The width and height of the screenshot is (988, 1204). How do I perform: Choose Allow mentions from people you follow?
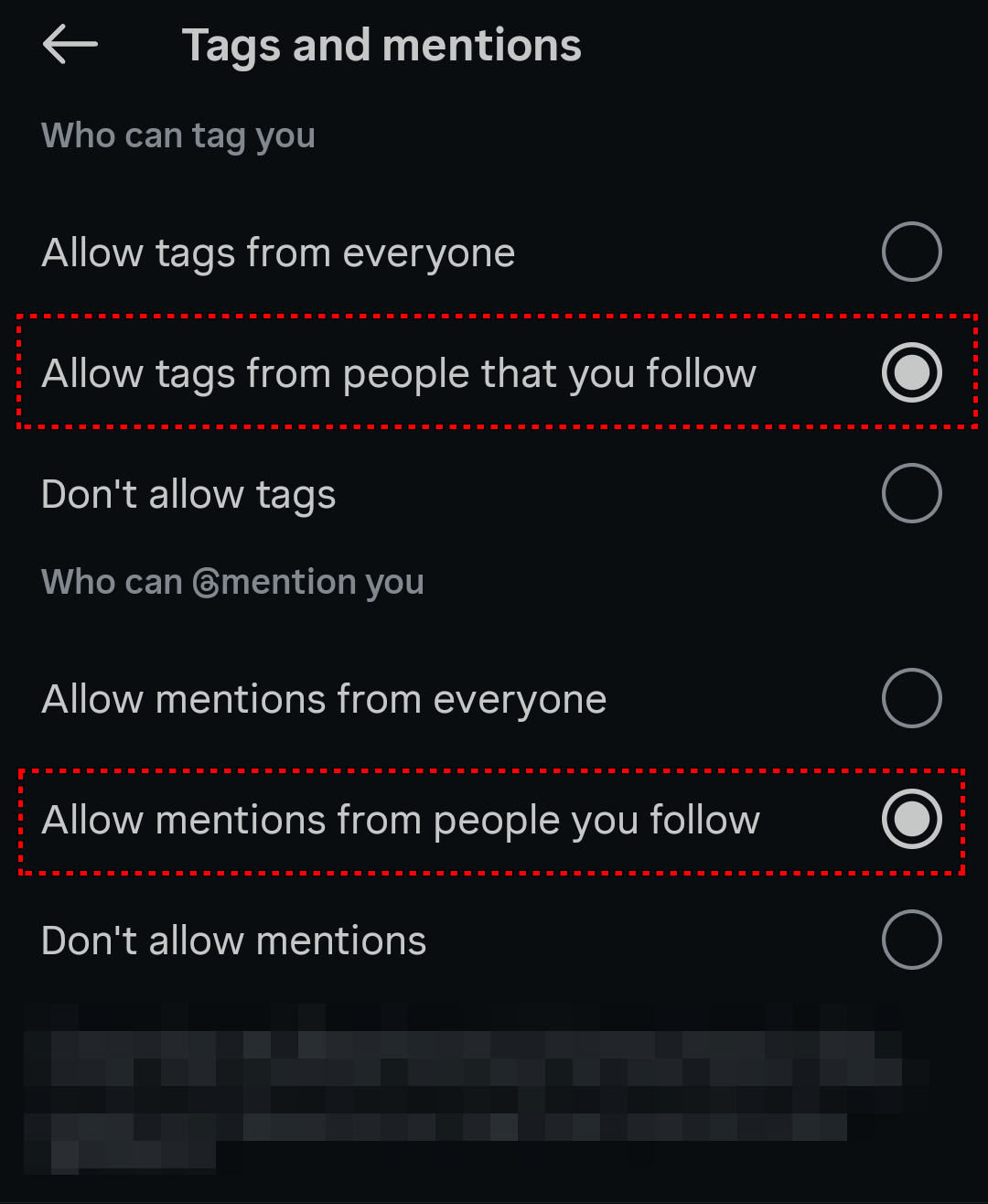point(911,819)
